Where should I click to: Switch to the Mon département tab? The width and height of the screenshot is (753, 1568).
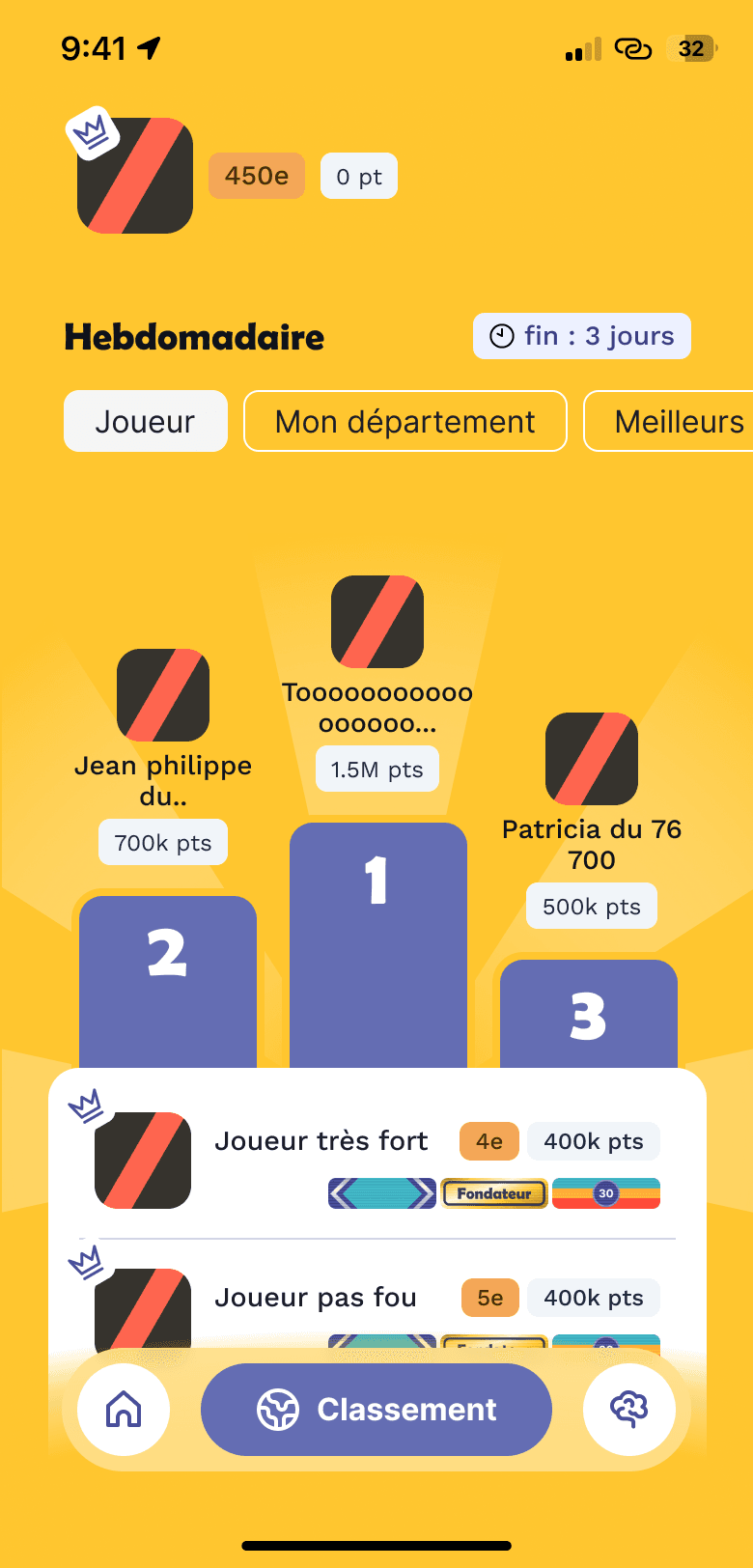404,421
